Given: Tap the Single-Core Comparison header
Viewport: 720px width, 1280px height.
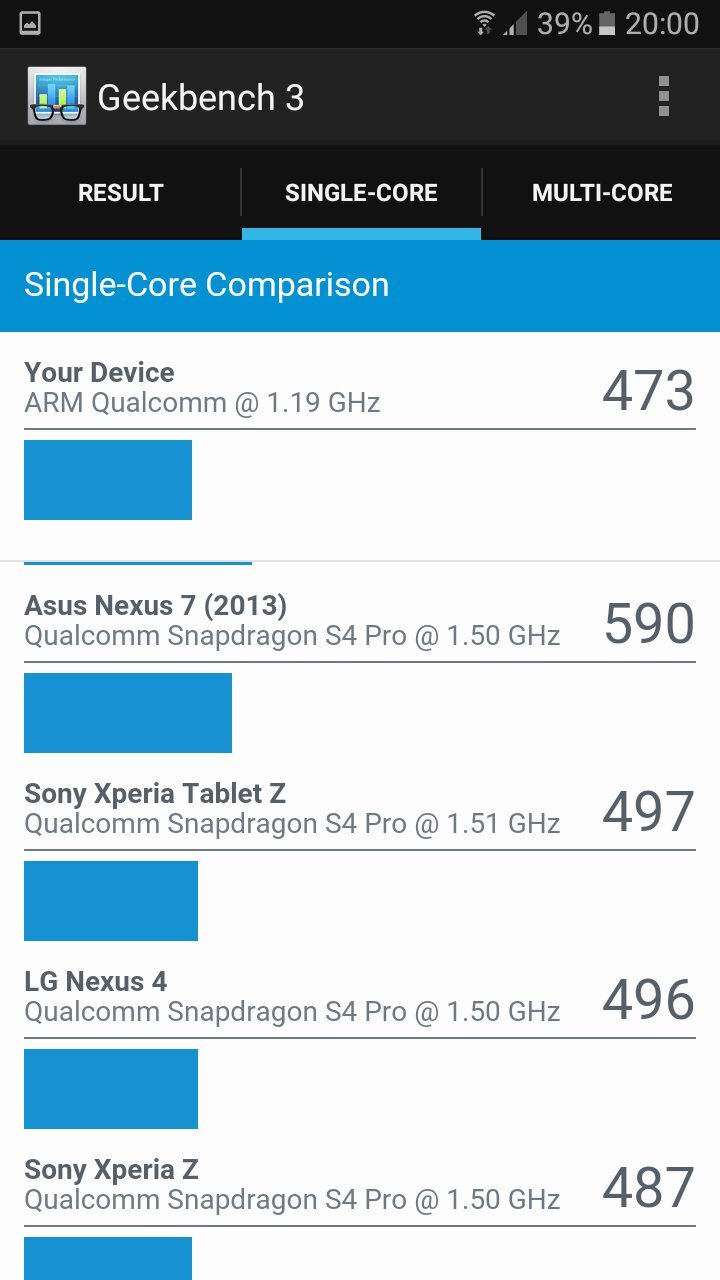Looking at the screenshot, I should point(206,285).
